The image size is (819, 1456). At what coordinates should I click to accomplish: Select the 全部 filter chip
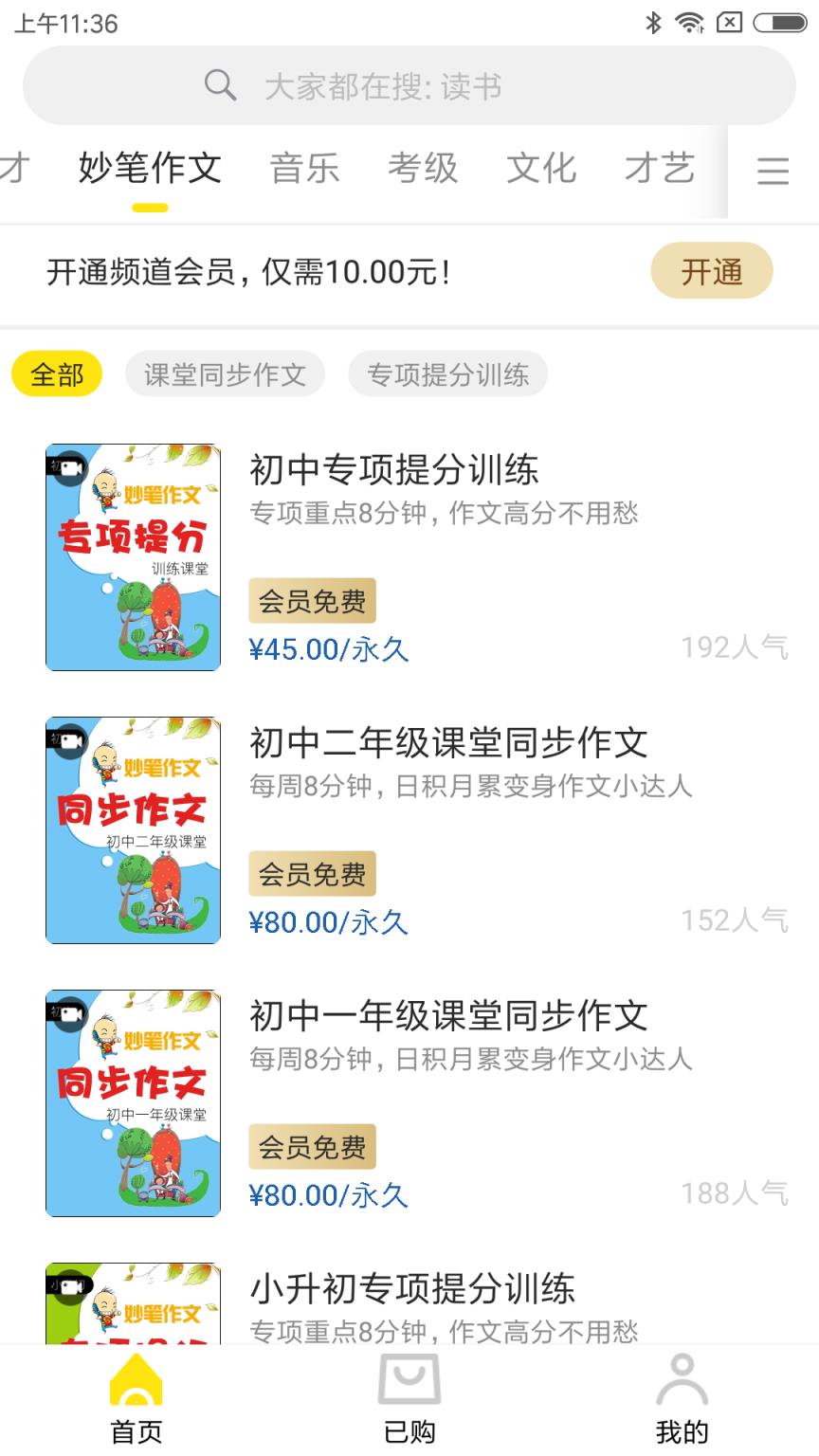(x=55, y=374)
